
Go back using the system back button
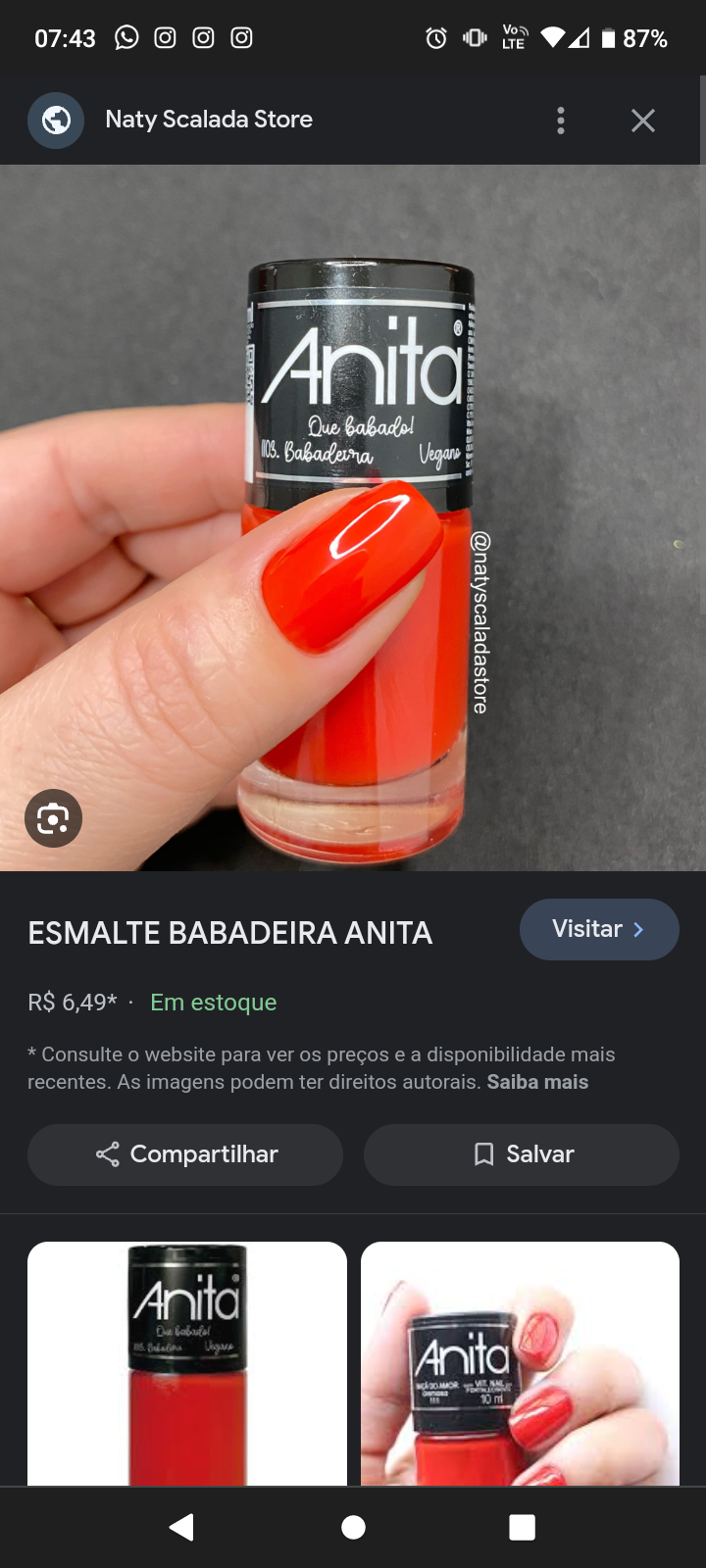pos(182,1527)
